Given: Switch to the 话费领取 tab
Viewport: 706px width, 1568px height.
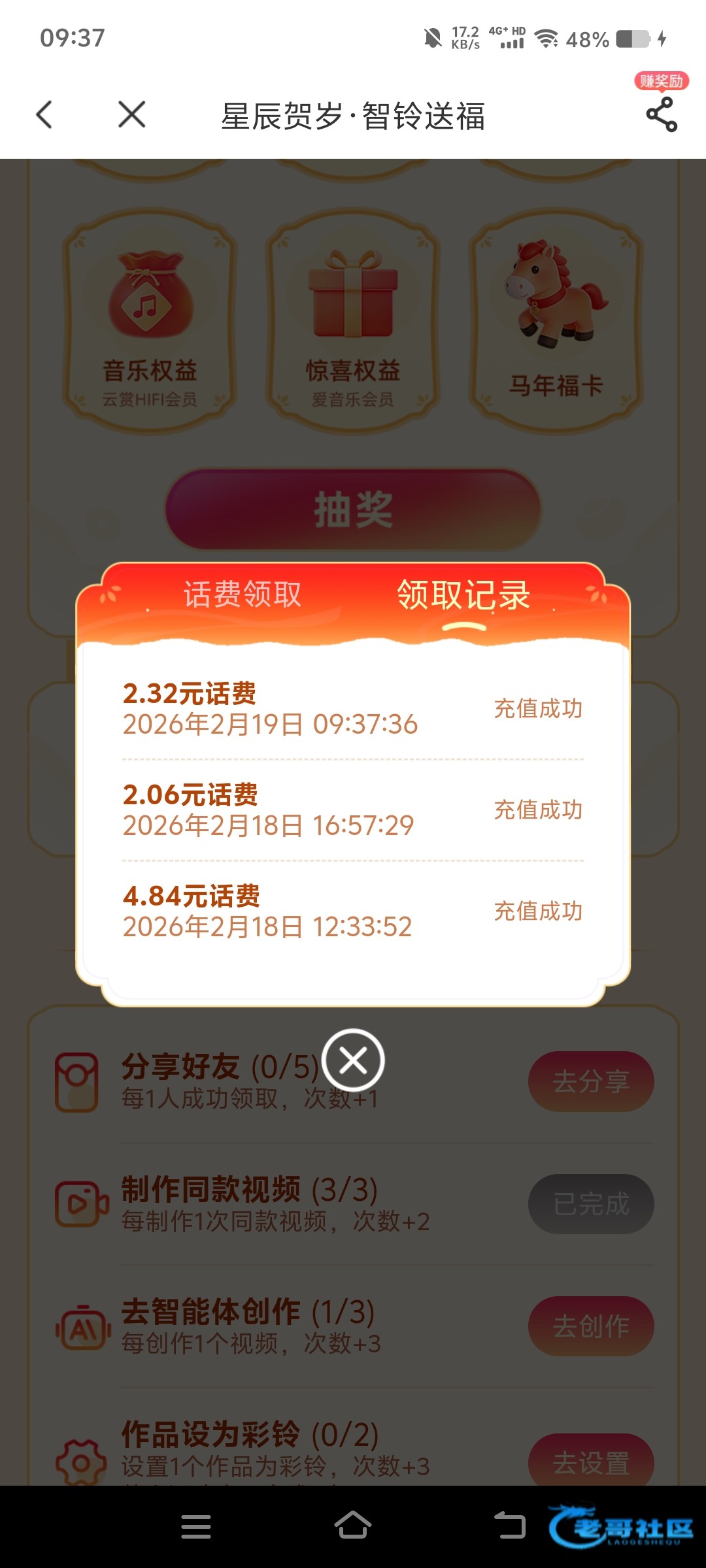Looking at the screenshot, I should click(x=243, y=595).
